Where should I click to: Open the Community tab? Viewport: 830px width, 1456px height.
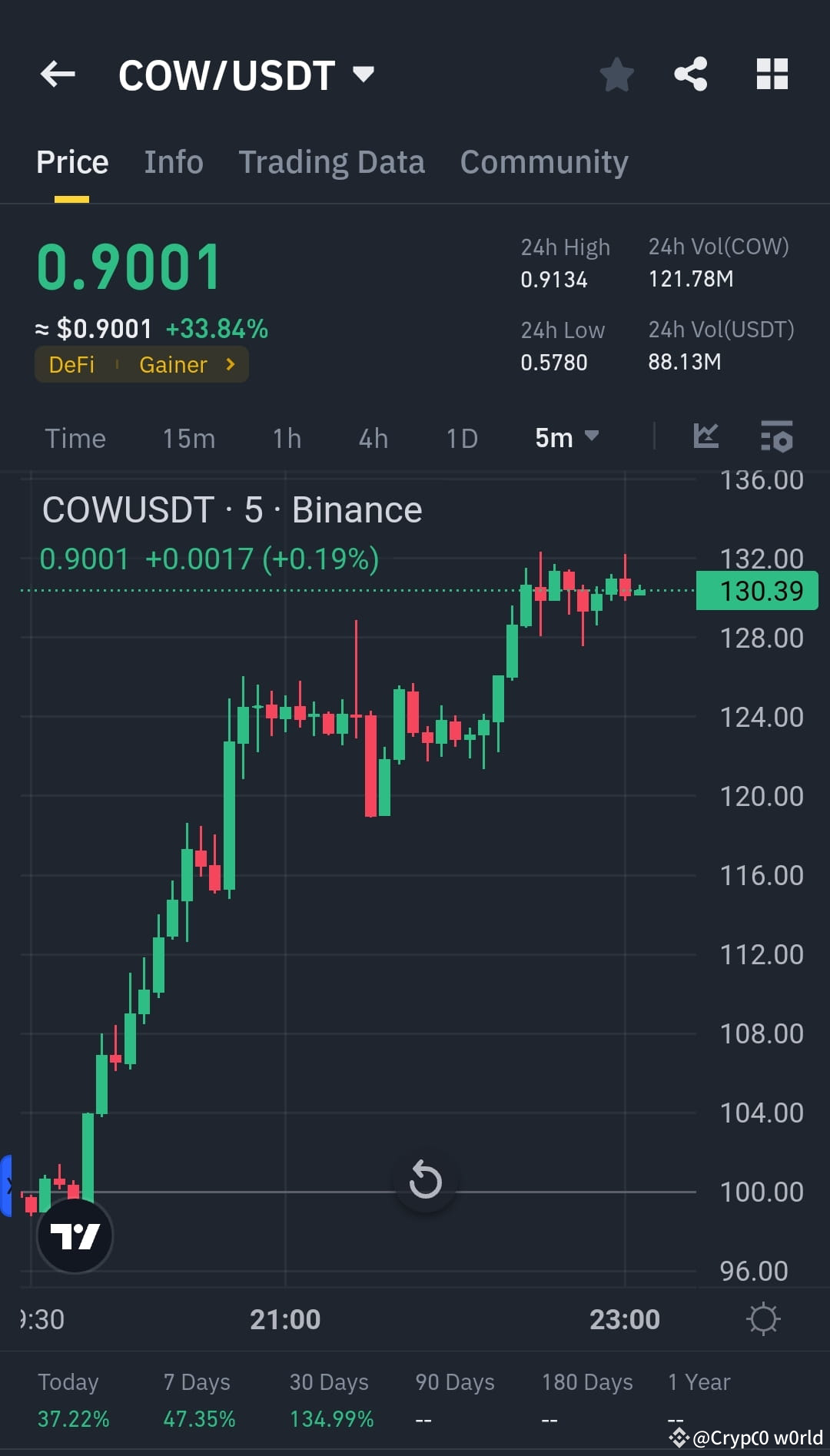[543, 161]
